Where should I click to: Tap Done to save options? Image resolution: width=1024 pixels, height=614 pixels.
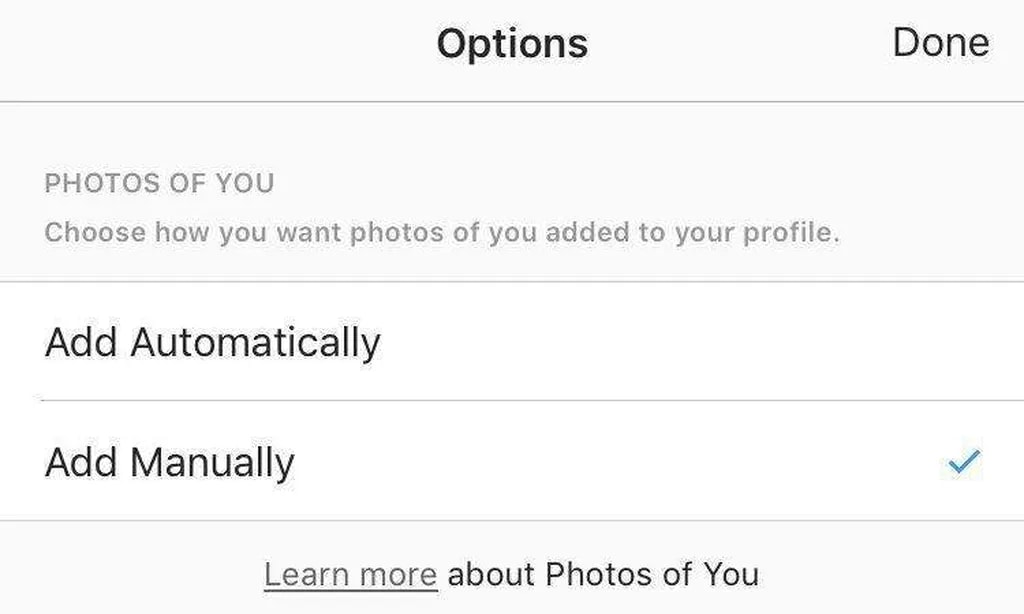click(940, 43)
